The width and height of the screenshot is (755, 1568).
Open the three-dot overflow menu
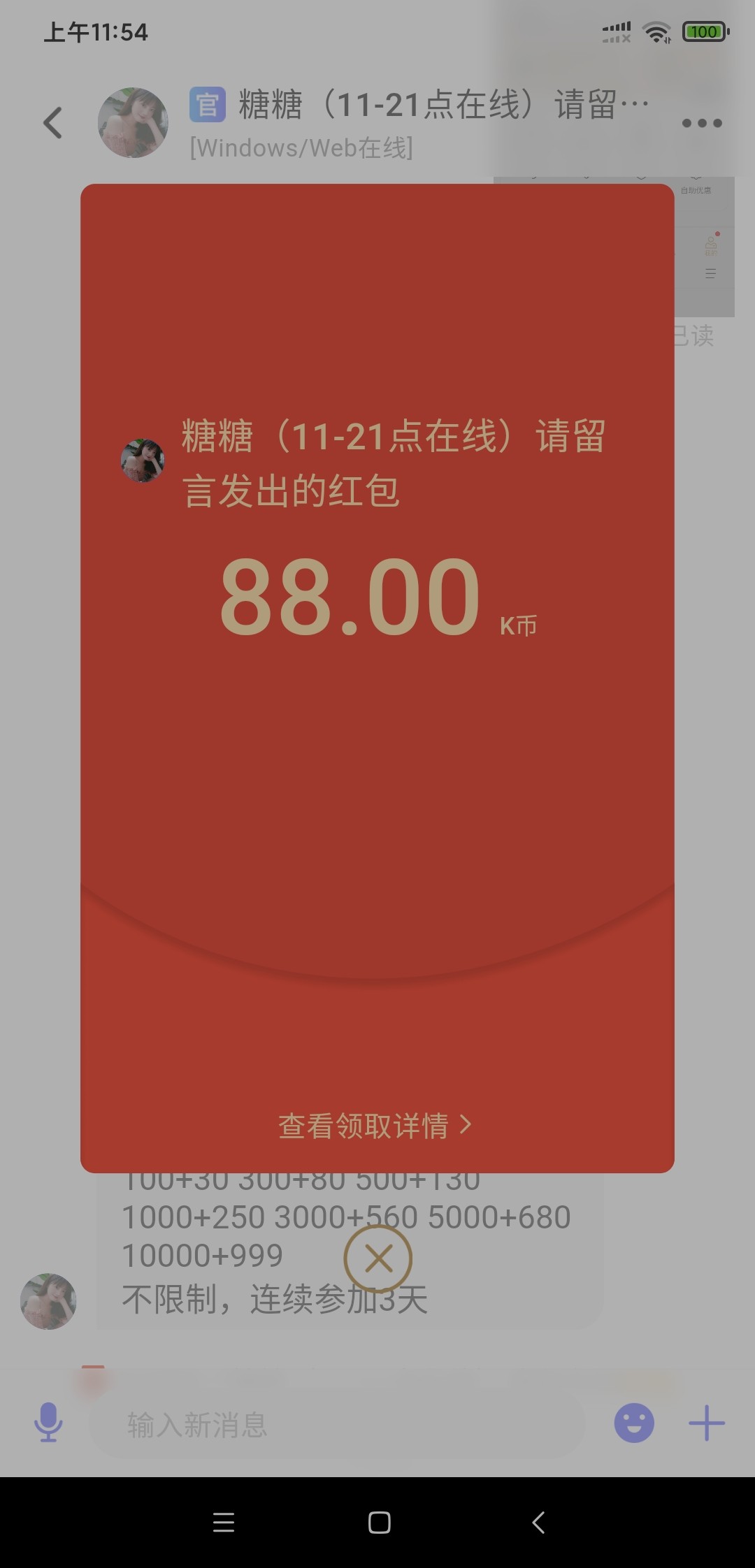(x=701, y=124)
